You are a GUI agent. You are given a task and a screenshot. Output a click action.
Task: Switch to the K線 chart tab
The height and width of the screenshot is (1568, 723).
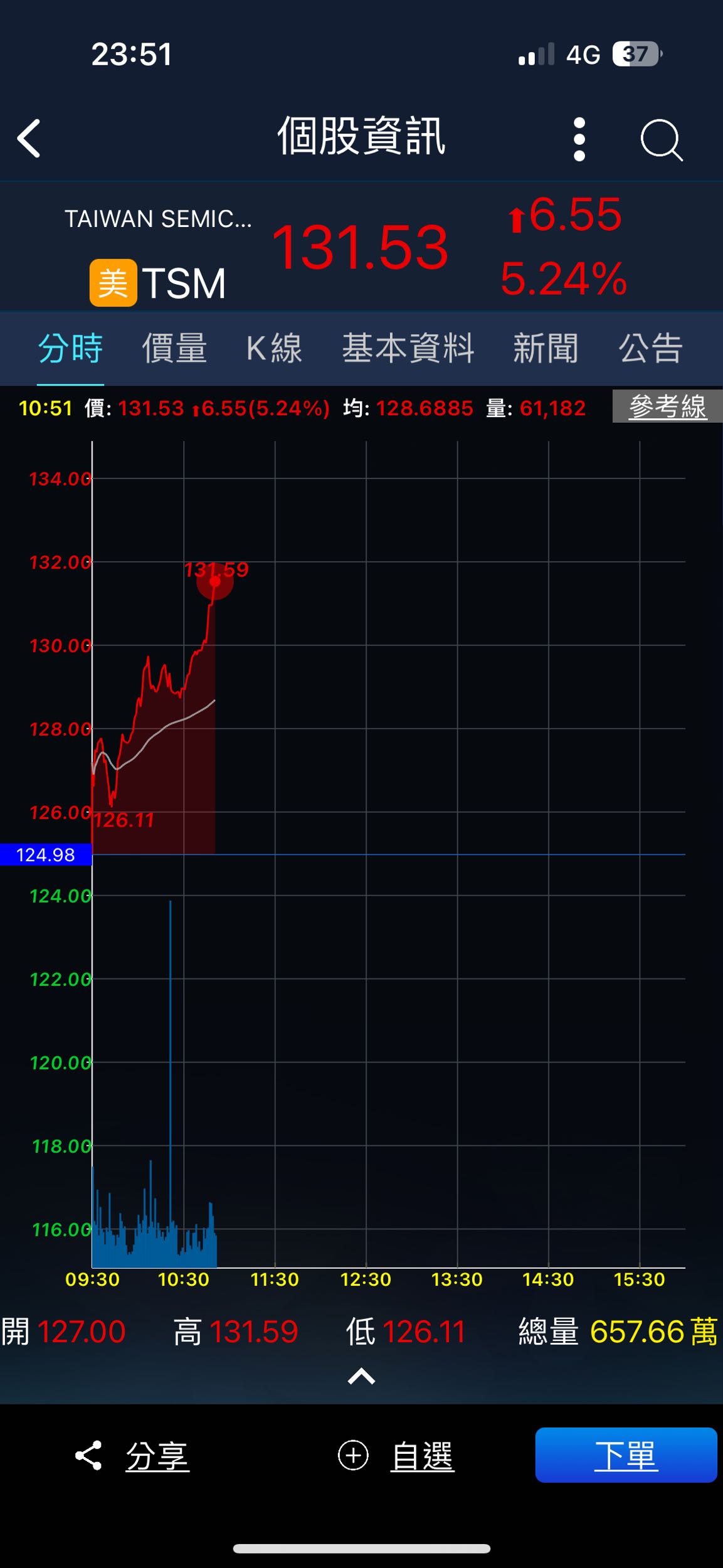coord(274,348)
